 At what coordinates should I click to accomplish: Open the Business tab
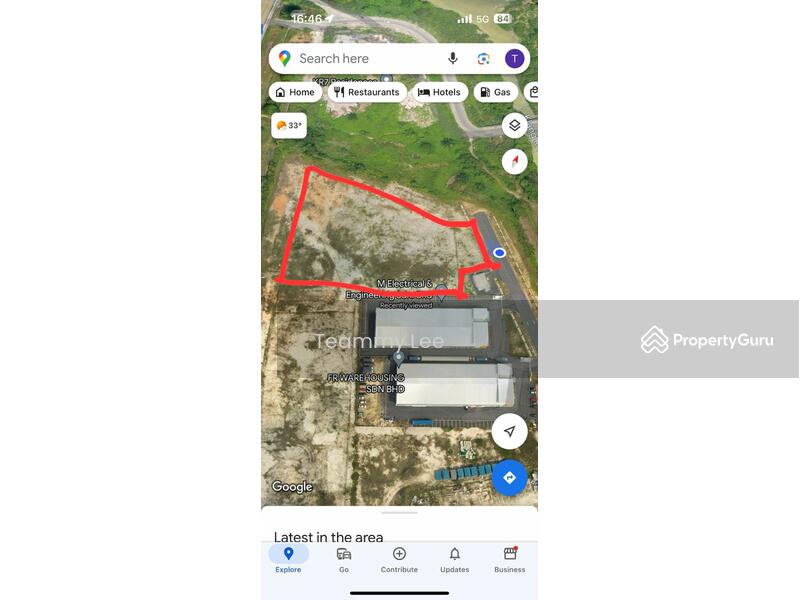(509, 559)
